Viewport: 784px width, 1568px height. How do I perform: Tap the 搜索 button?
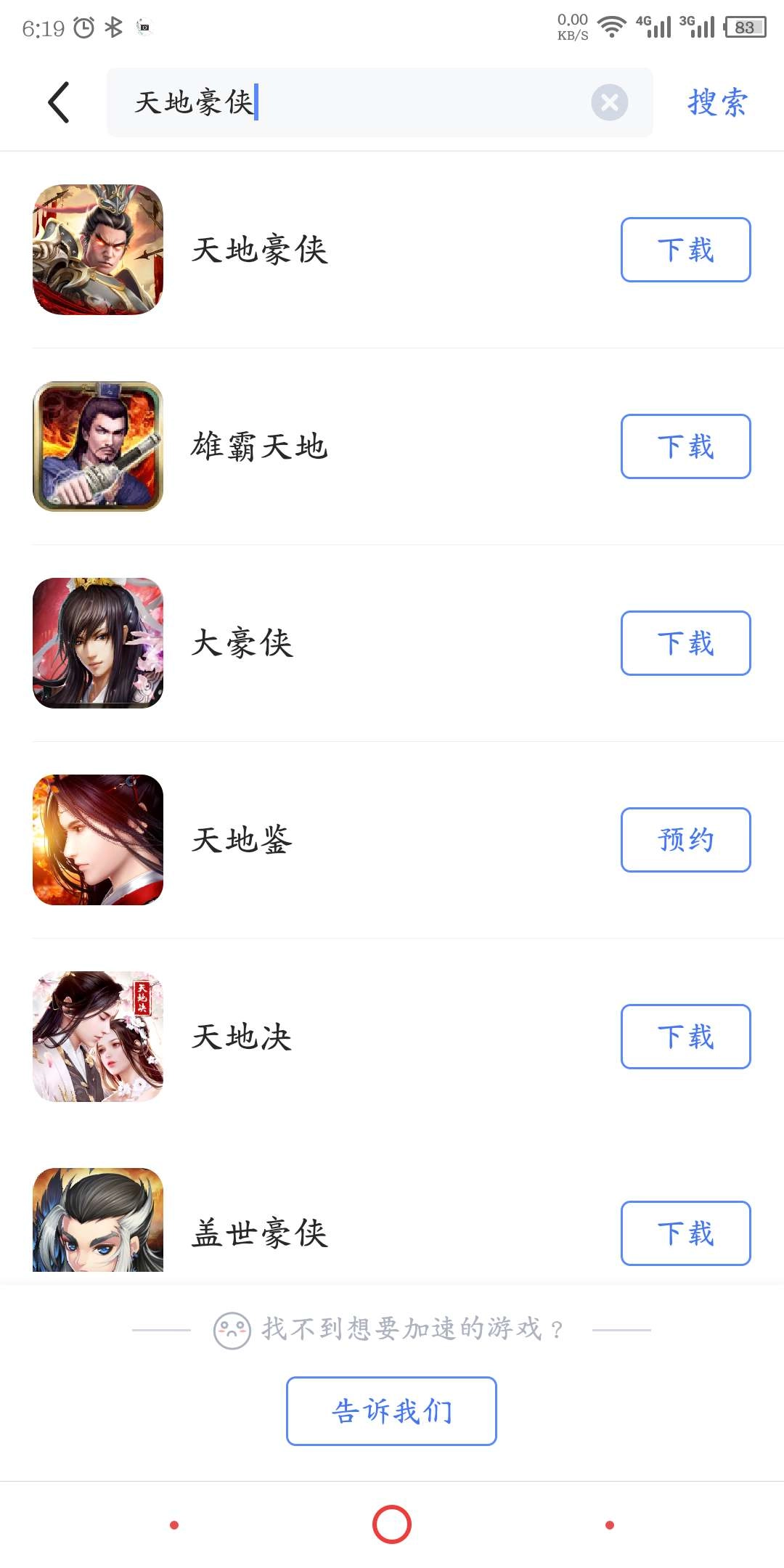coord(717,102)
